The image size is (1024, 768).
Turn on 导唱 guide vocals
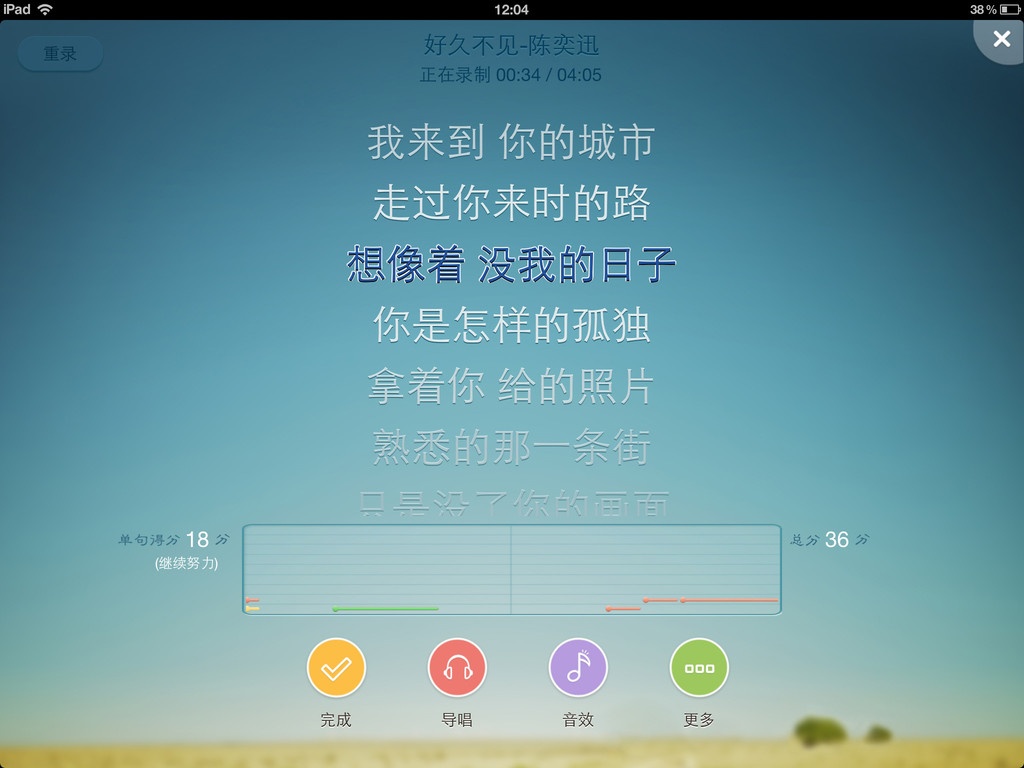pos(457,668)
